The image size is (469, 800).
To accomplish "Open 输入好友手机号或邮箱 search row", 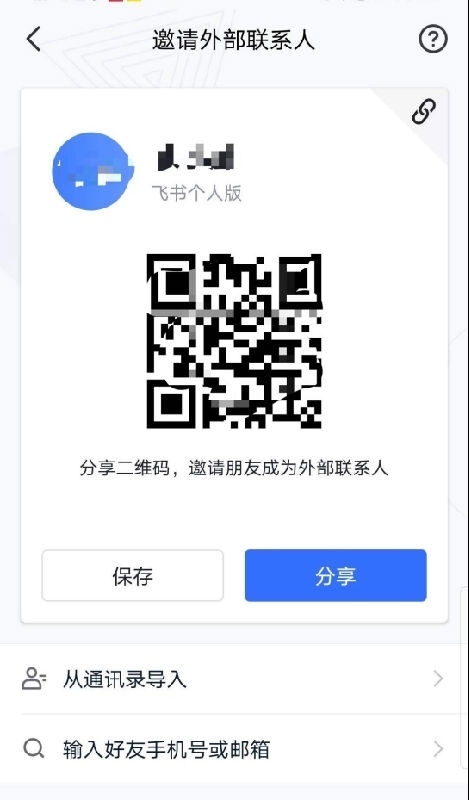I will tap(234, 749).
